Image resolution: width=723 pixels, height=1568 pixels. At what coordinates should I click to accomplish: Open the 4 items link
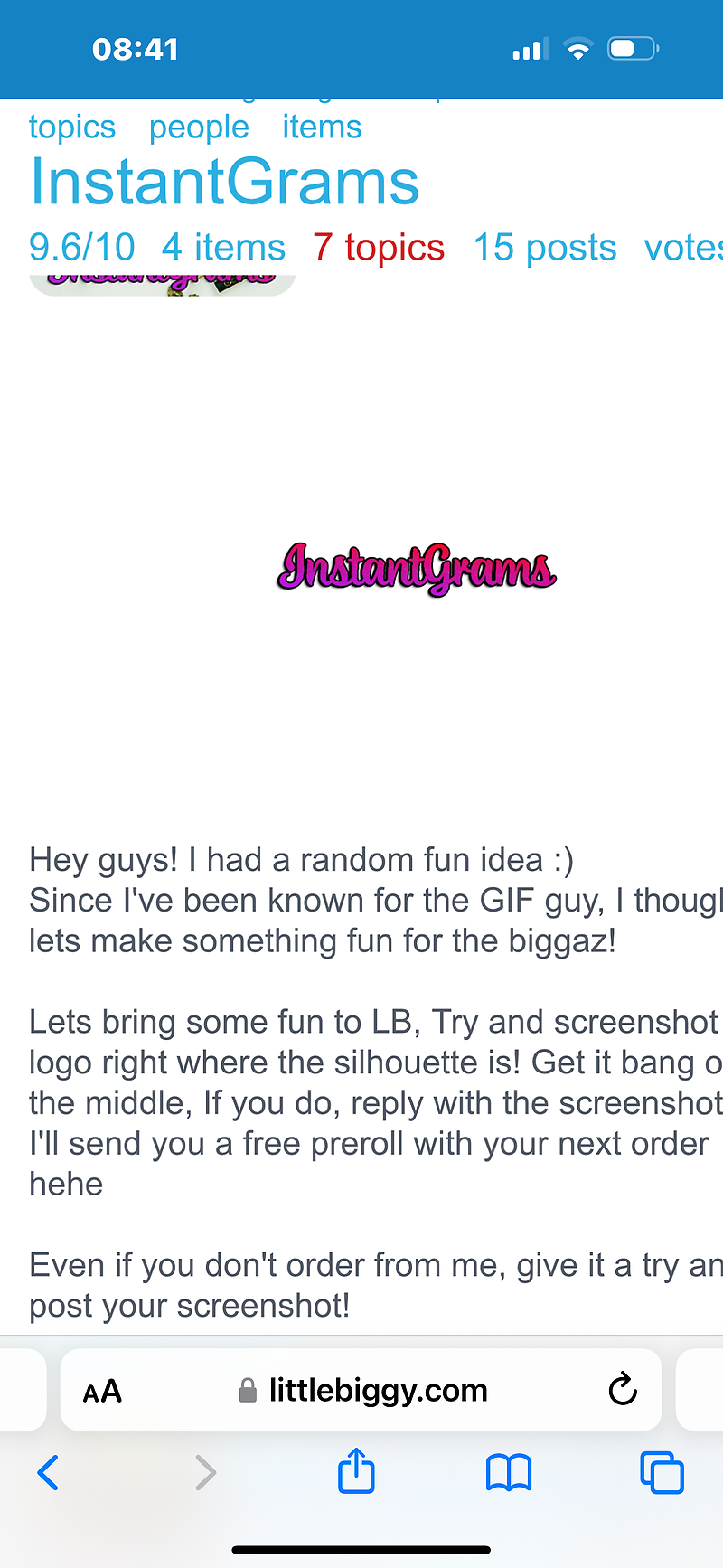point(223,248)
